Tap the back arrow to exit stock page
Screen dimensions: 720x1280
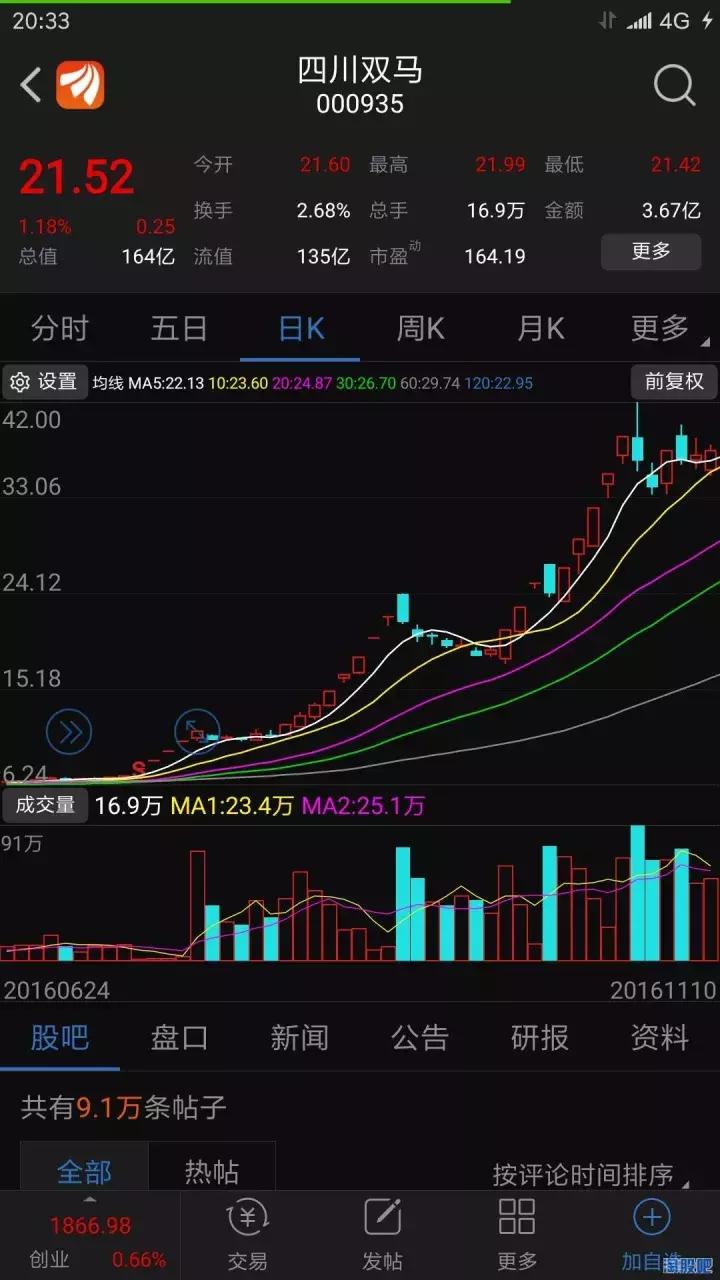coord(28,85)
